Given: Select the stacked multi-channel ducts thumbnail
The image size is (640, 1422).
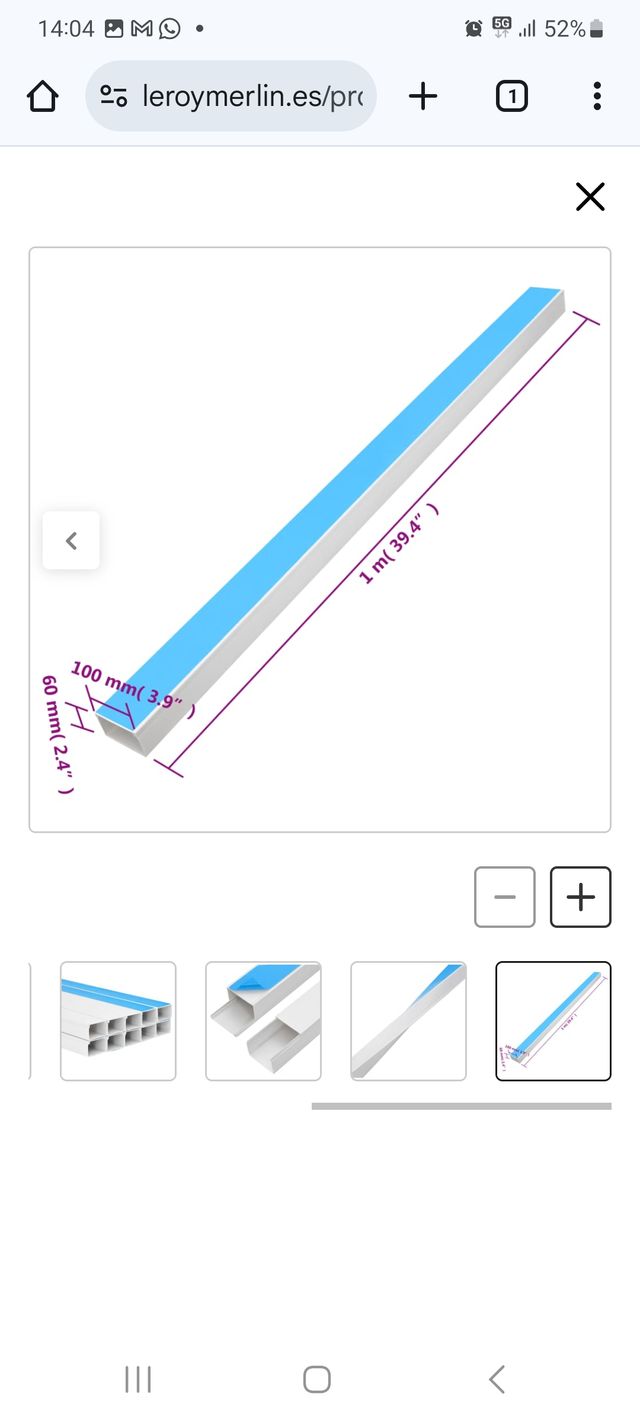Looking at the screenshot, I should [x=118, y=1021].
